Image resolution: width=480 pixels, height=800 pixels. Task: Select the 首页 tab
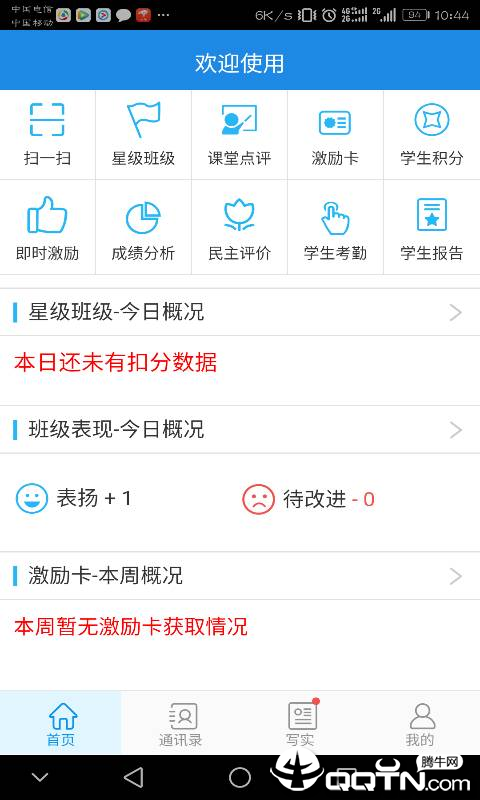point(61,723)
